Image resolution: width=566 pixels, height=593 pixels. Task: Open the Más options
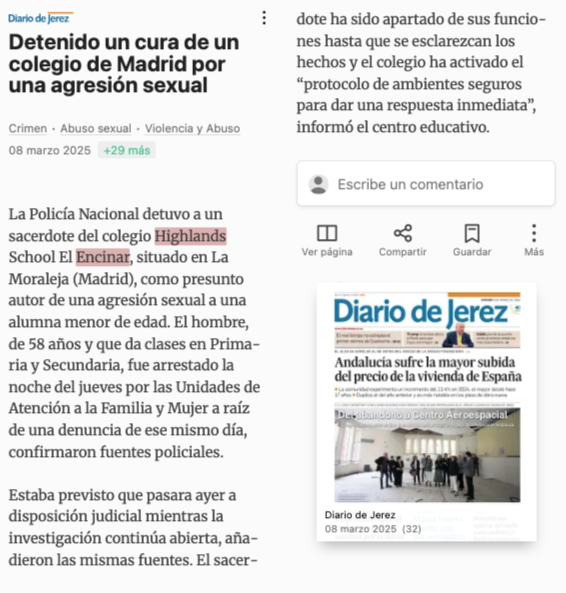[534, 240]
